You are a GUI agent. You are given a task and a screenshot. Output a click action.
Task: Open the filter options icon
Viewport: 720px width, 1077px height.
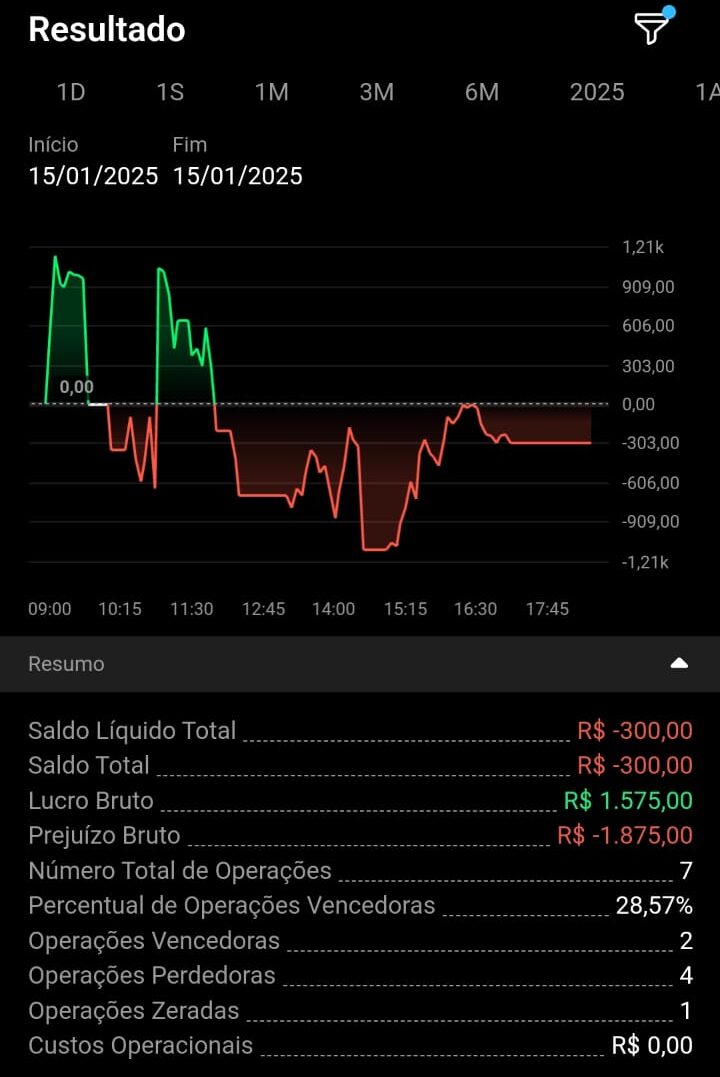(x=651, y=29)
